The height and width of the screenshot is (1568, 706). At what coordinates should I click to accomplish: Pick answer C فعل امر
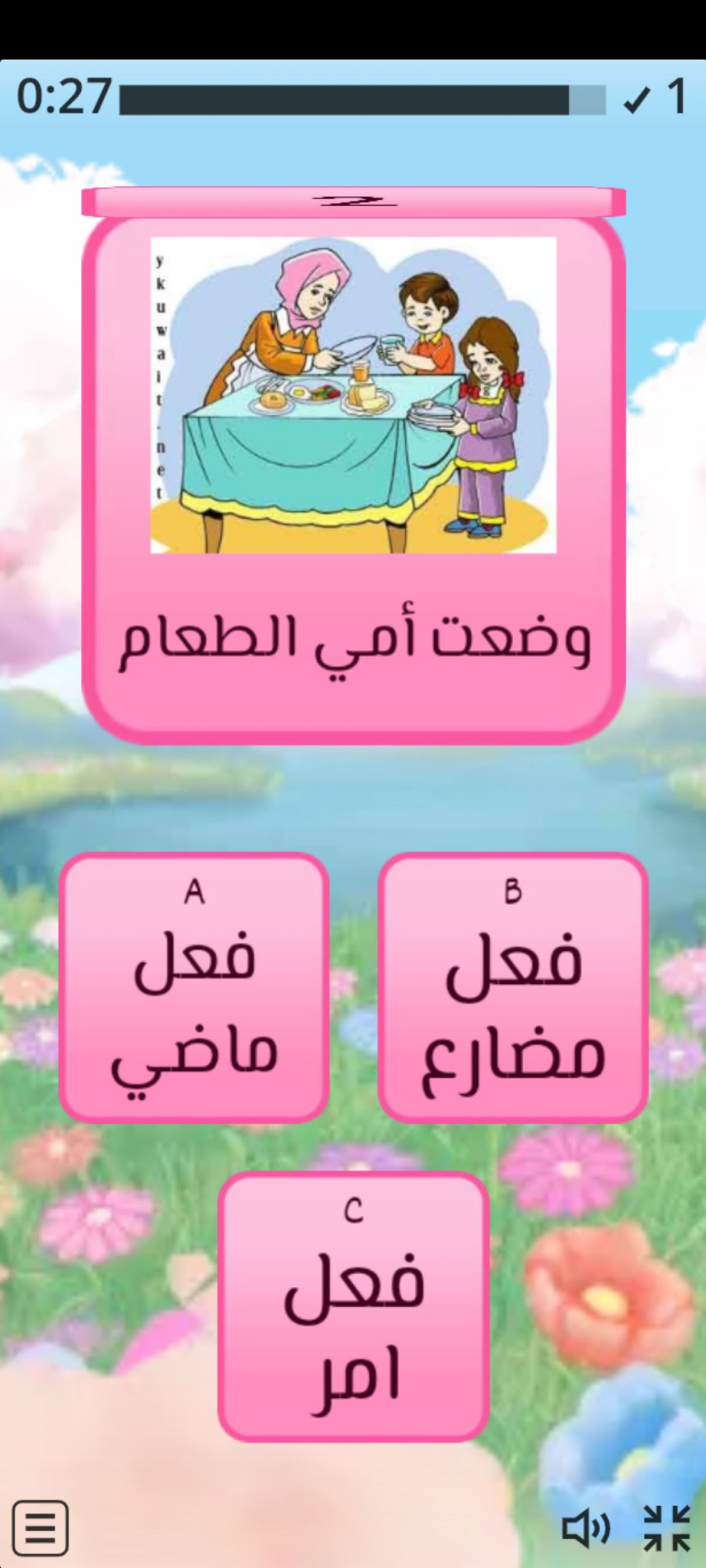click(353, 1307)
